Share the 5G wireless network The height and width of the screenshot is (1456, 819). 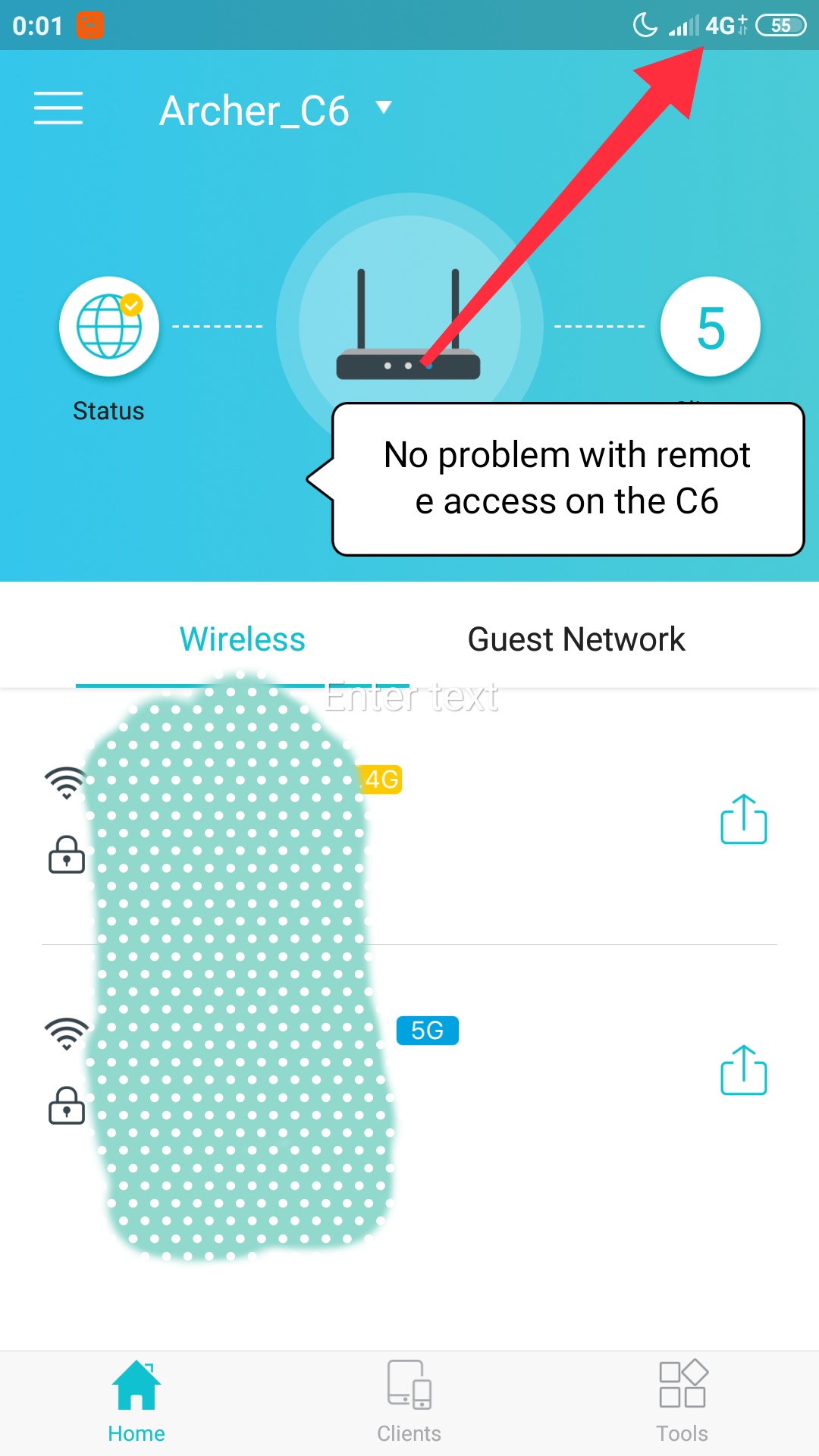click(743, 1070)
